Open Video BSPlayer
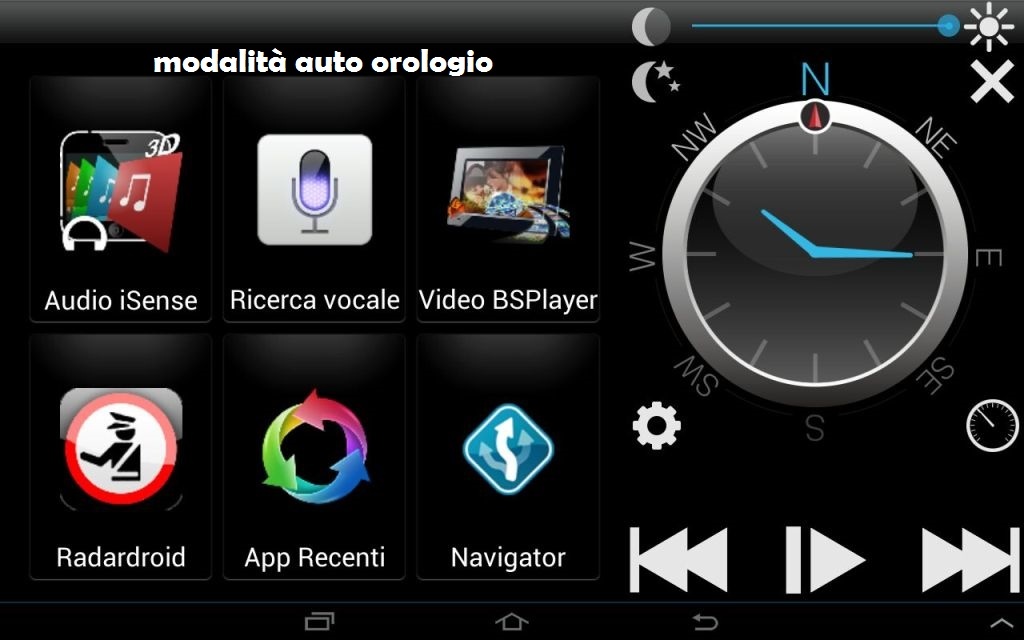Viewport: 1024px width, 640px height. (508, 200)
